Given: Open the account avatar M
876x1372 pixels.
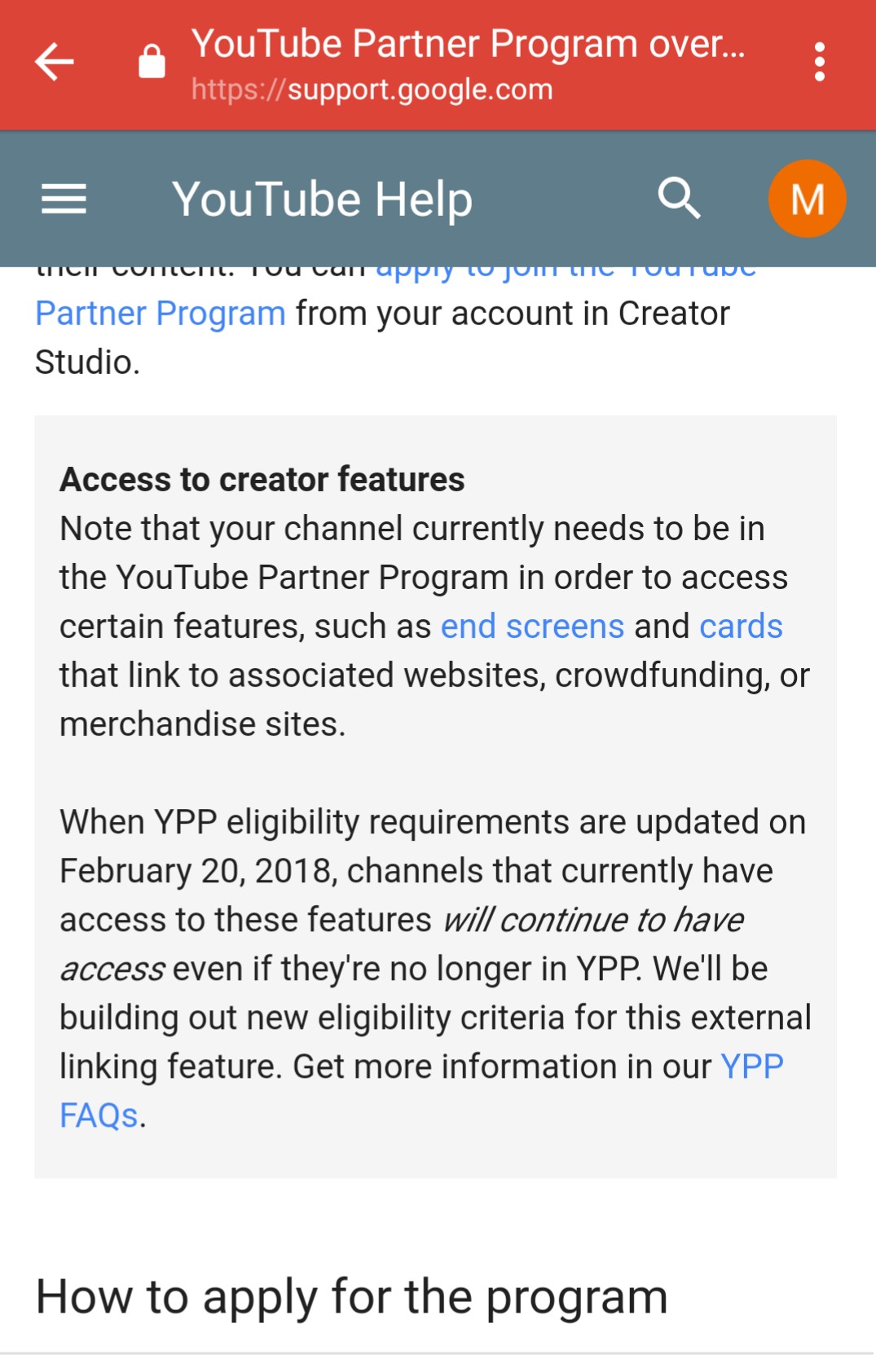Looking at the screenshot, I should (807, 199).
